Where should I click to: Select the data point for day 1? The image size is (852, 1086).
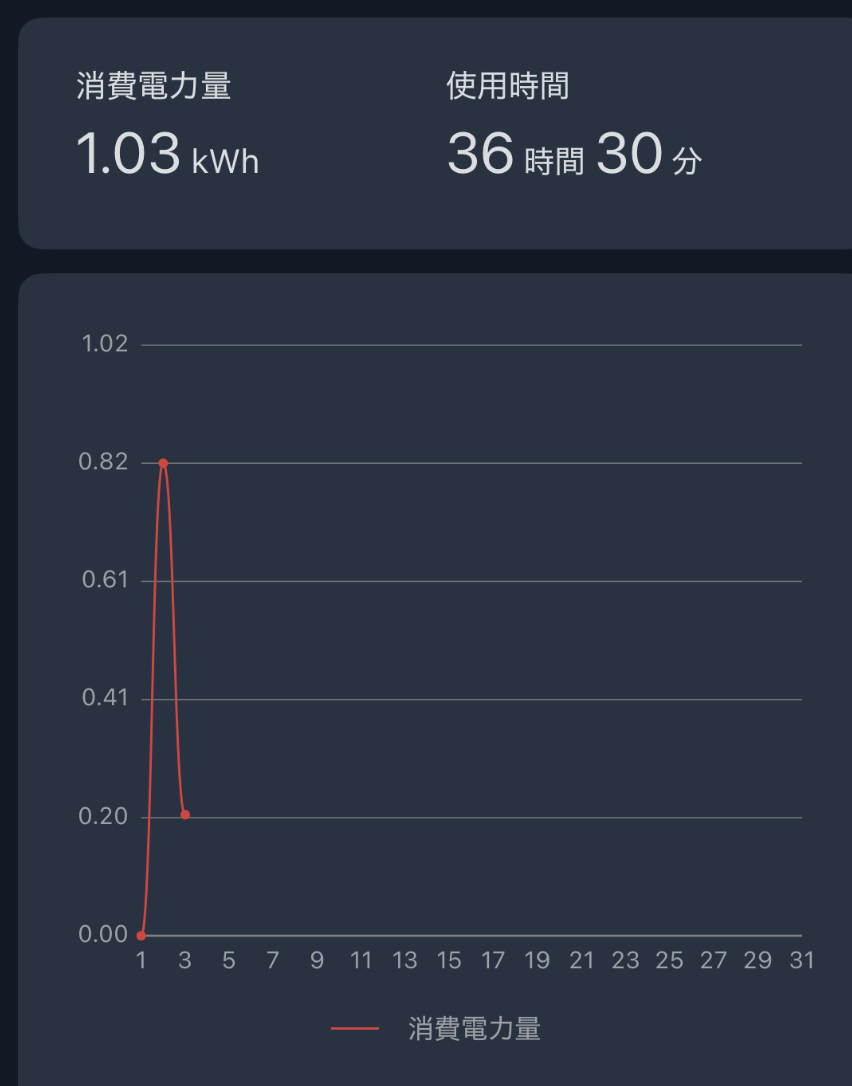click(x=141, y=935)
